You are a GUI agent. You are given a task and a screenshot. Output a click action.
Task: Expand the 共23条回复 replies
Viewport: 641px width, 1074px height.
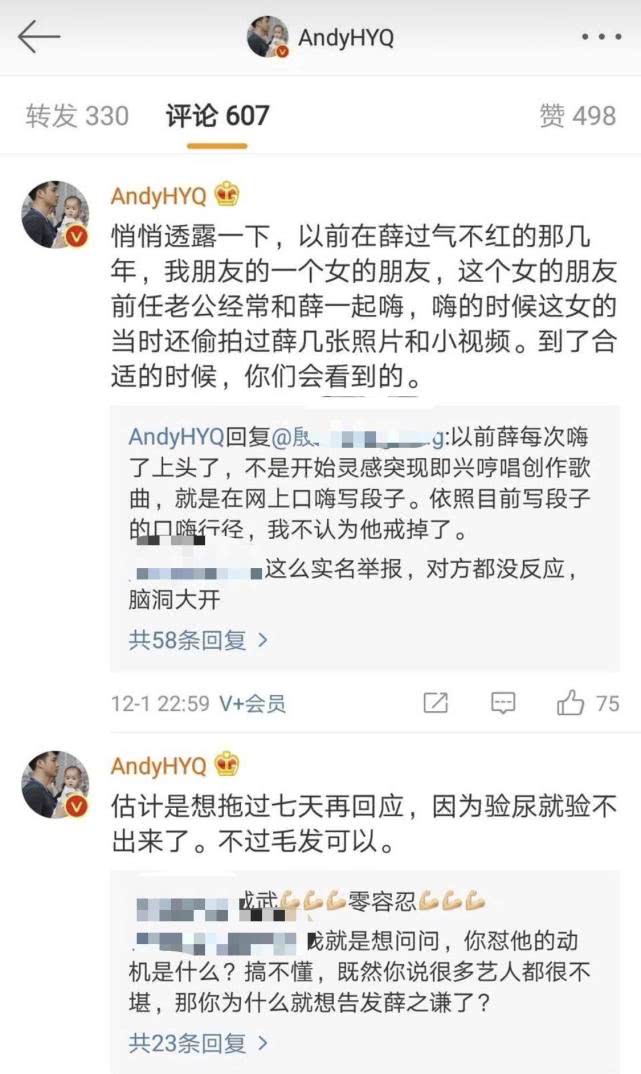[x=198, y=1043]
